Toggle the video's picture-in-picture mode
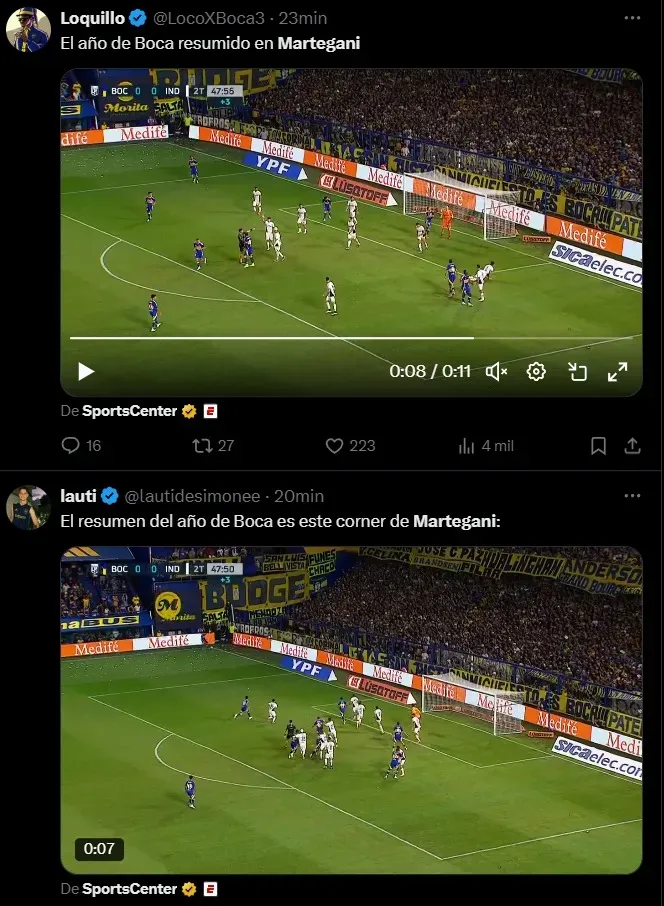Image resolution: width=664 pixels, height=906 pixels. tap(577, 372)
